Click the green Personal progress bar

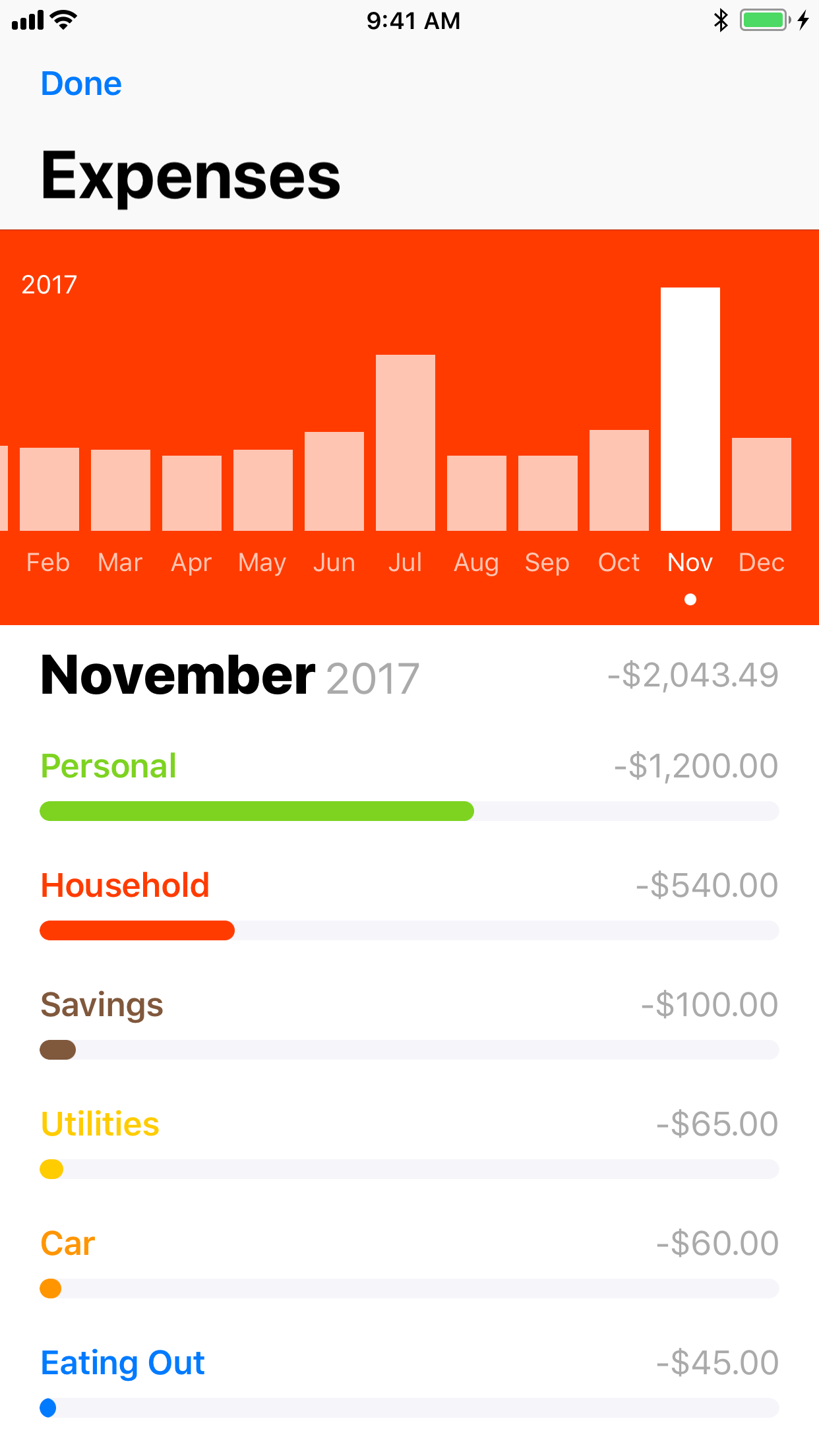click(x=257, y=812)
